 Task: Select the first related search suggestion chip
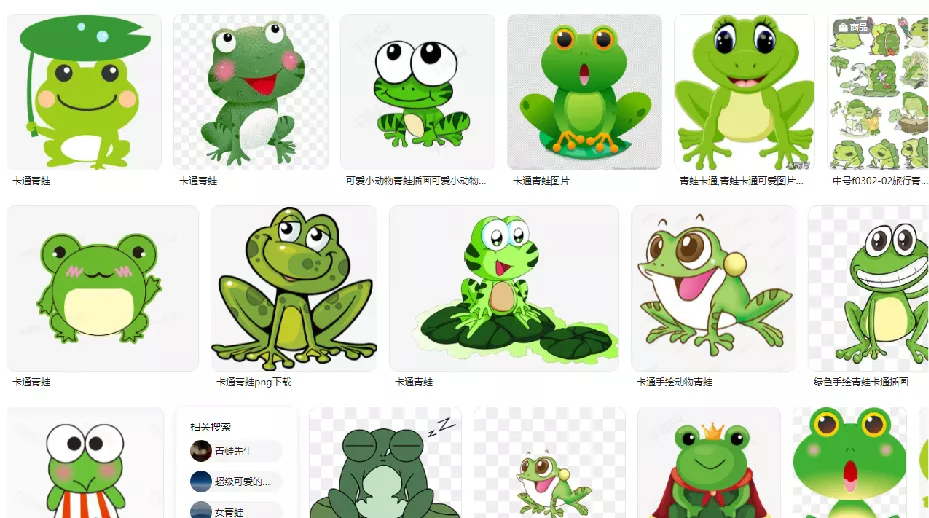pos(236,451)
